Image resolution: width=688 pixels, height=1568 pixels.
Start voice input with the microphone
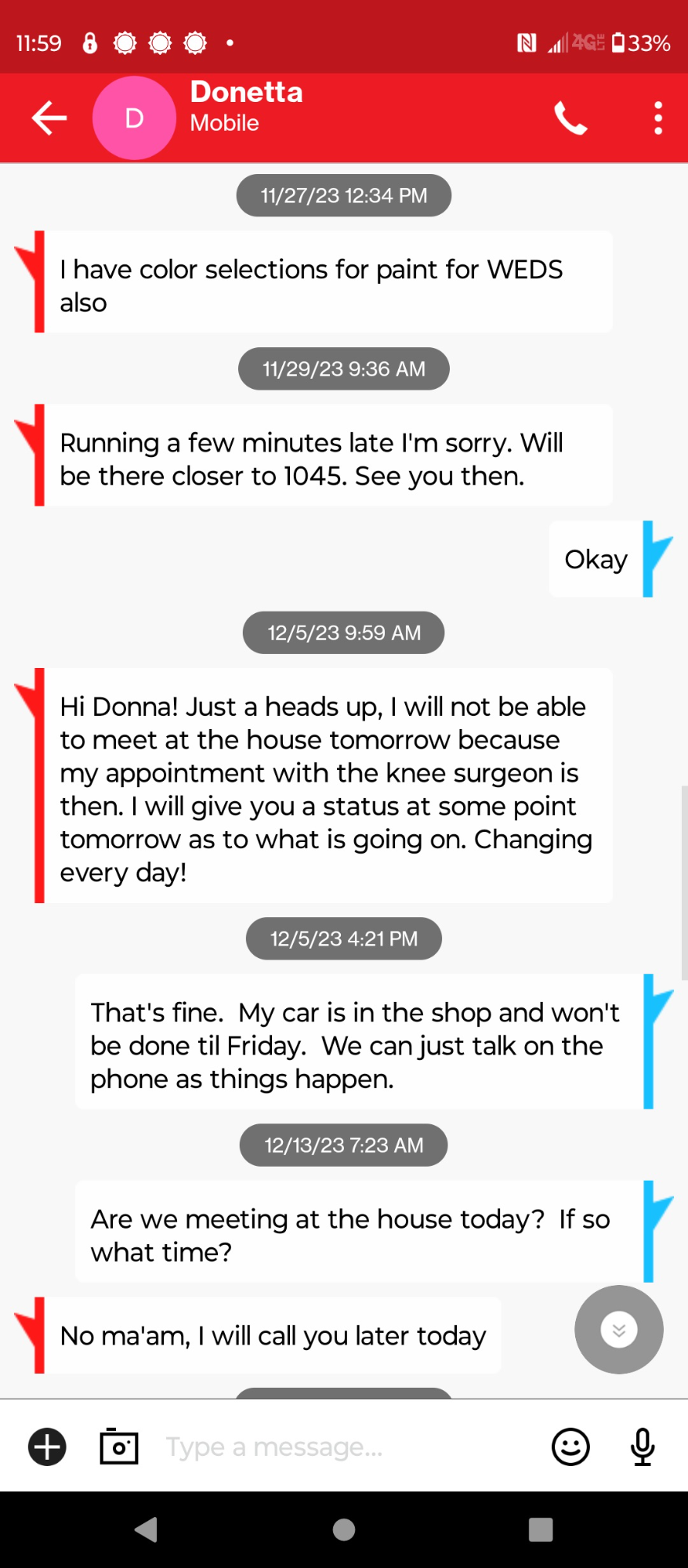coord(643,1446)
